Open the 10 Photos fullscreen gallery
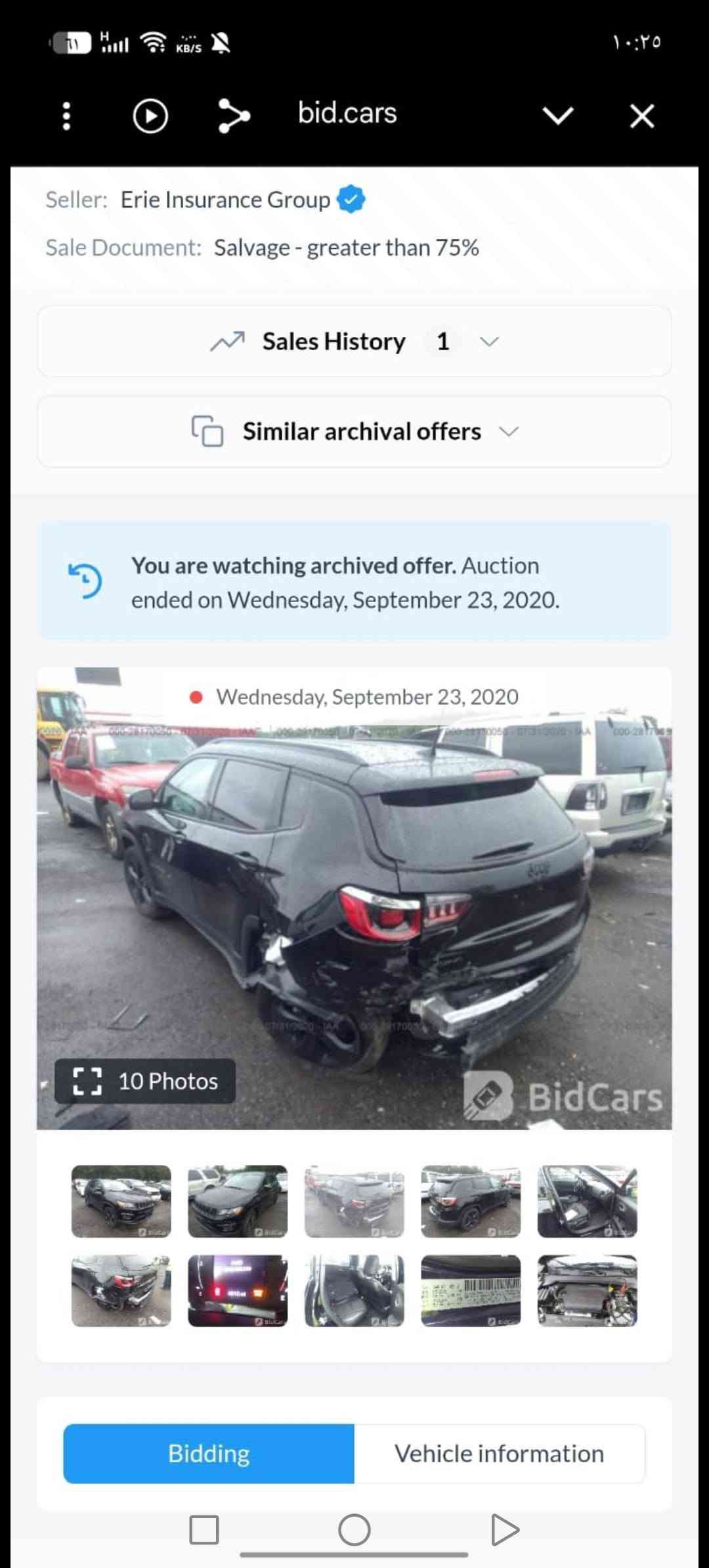Viewport: 709px width, 1568px height. 145,1081
